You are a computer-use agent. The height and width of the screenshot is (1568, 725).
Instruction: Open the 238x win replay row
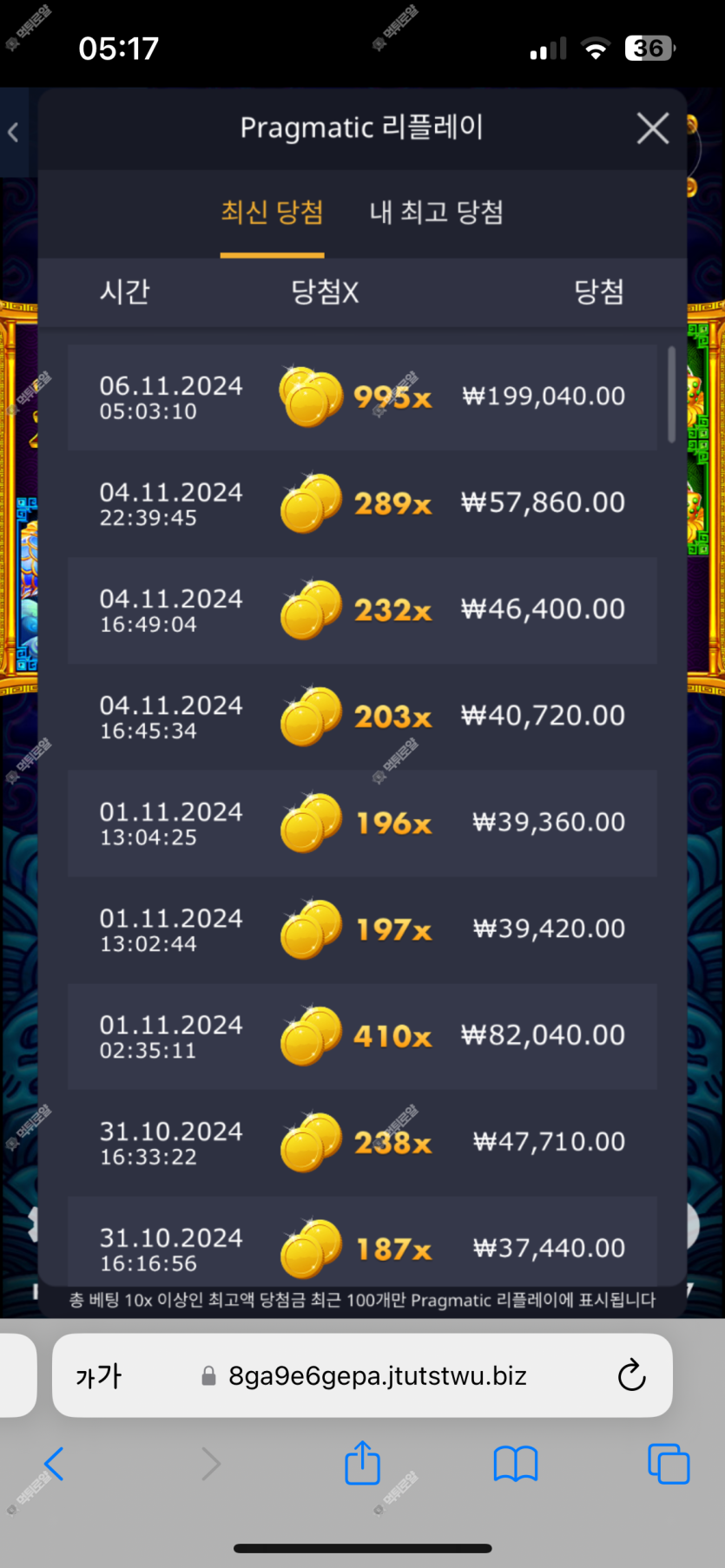(x=362, y=1142)
